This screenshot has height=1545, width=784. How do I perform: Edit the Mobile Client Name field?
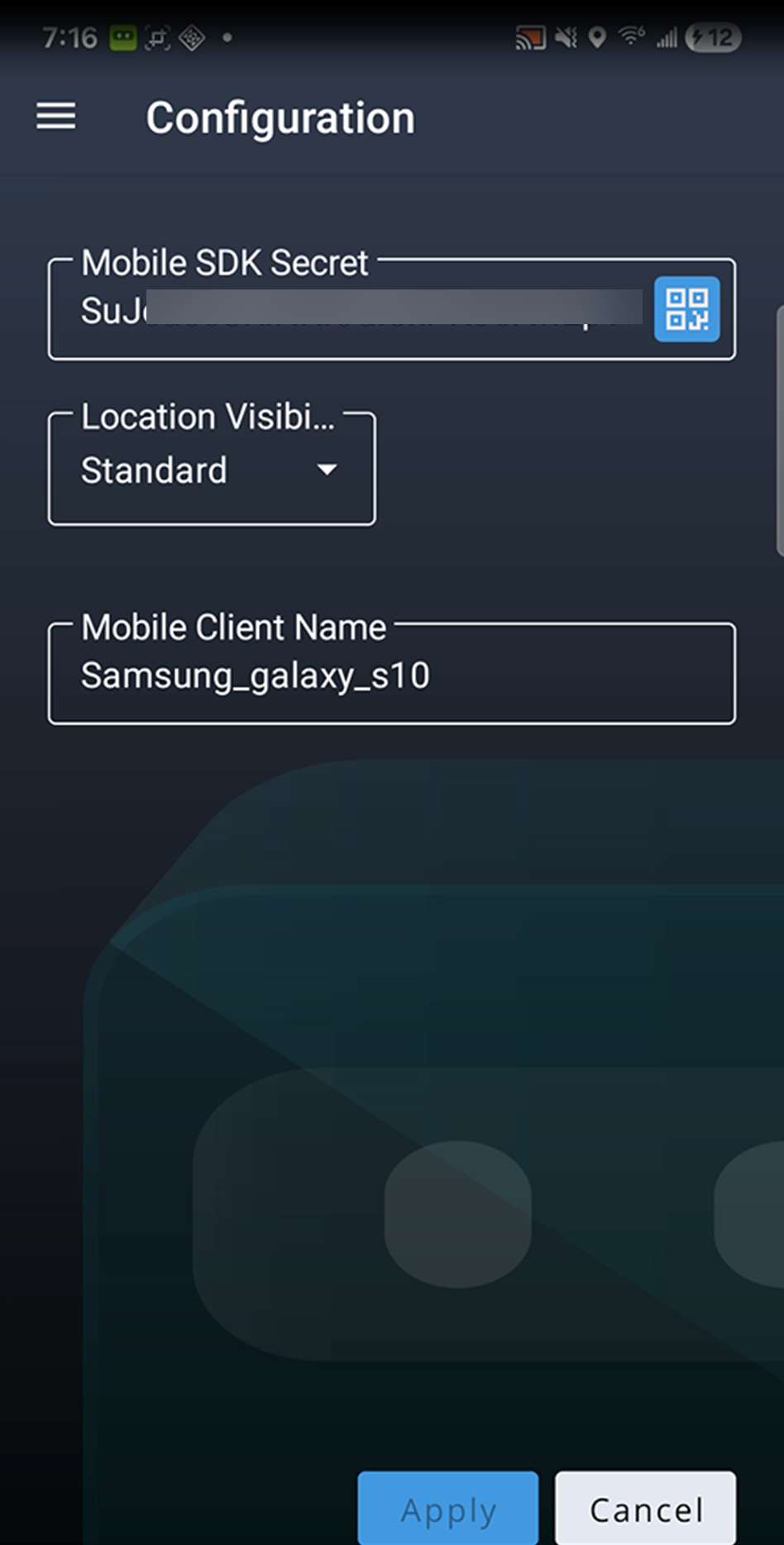391,676
